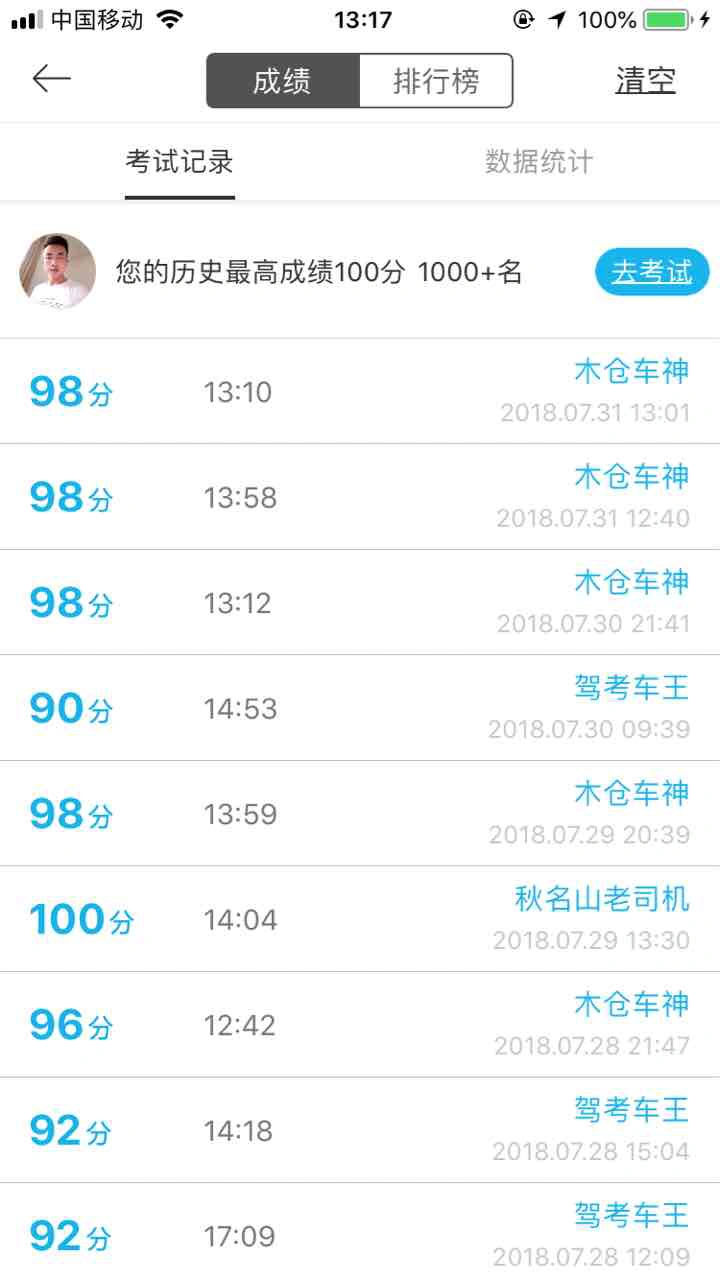720x1280 pixels.
Task: Switch to the 排行榜 segment
Action: [436, 81]
